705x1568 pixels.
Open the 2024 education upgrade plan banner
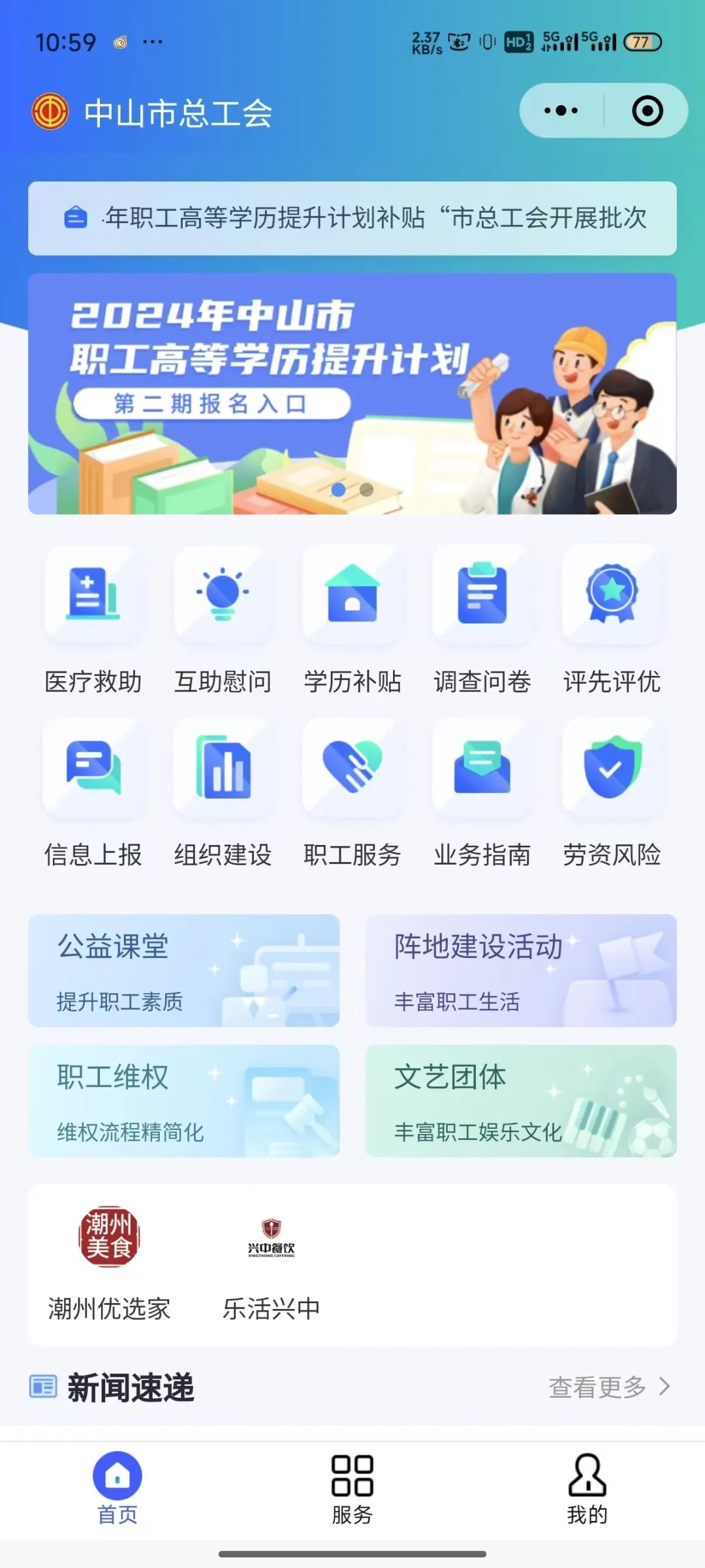coord(352,393)
